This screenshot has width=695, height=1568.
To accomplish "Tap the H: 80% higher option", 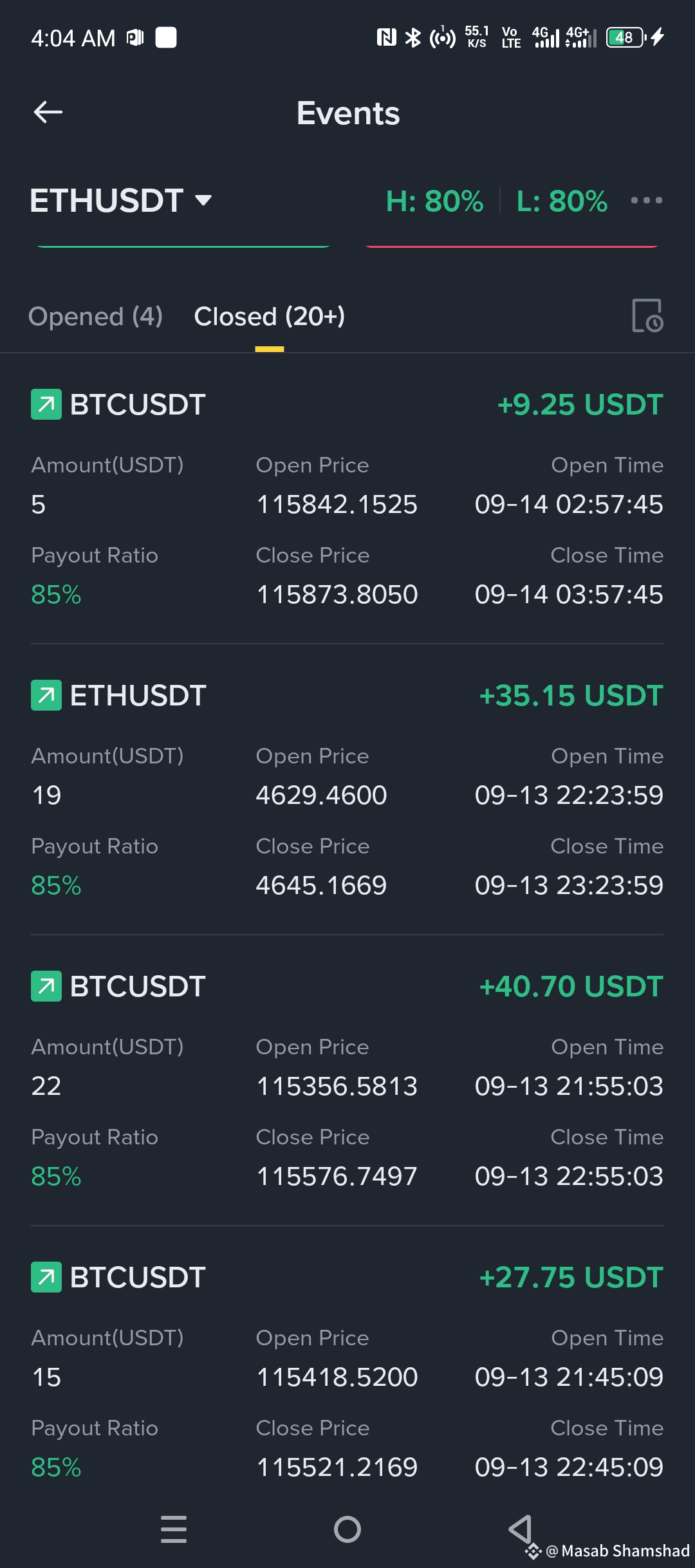I will pos(434,201).
